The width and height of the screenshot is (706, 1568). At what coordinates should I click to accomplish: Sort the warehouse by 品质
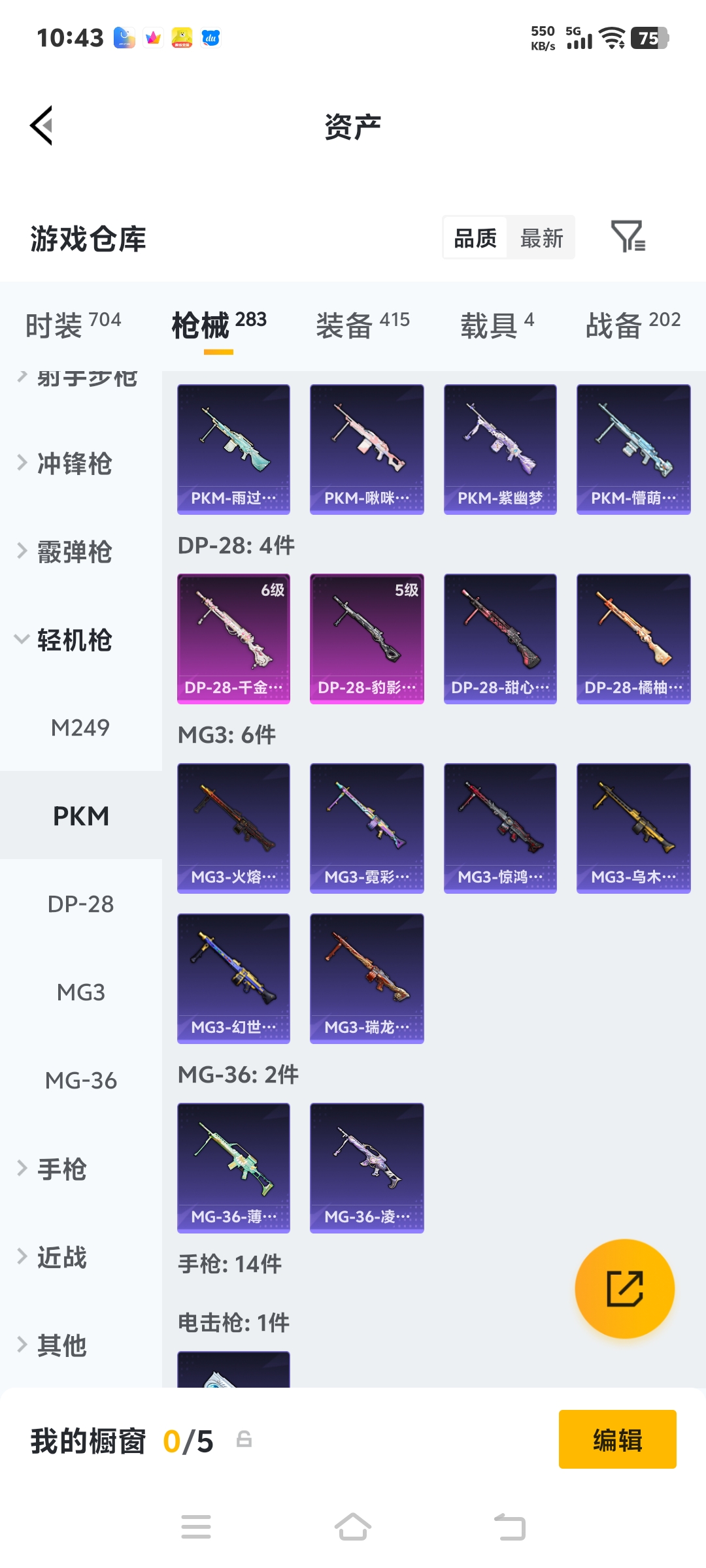tap(475, 238)
